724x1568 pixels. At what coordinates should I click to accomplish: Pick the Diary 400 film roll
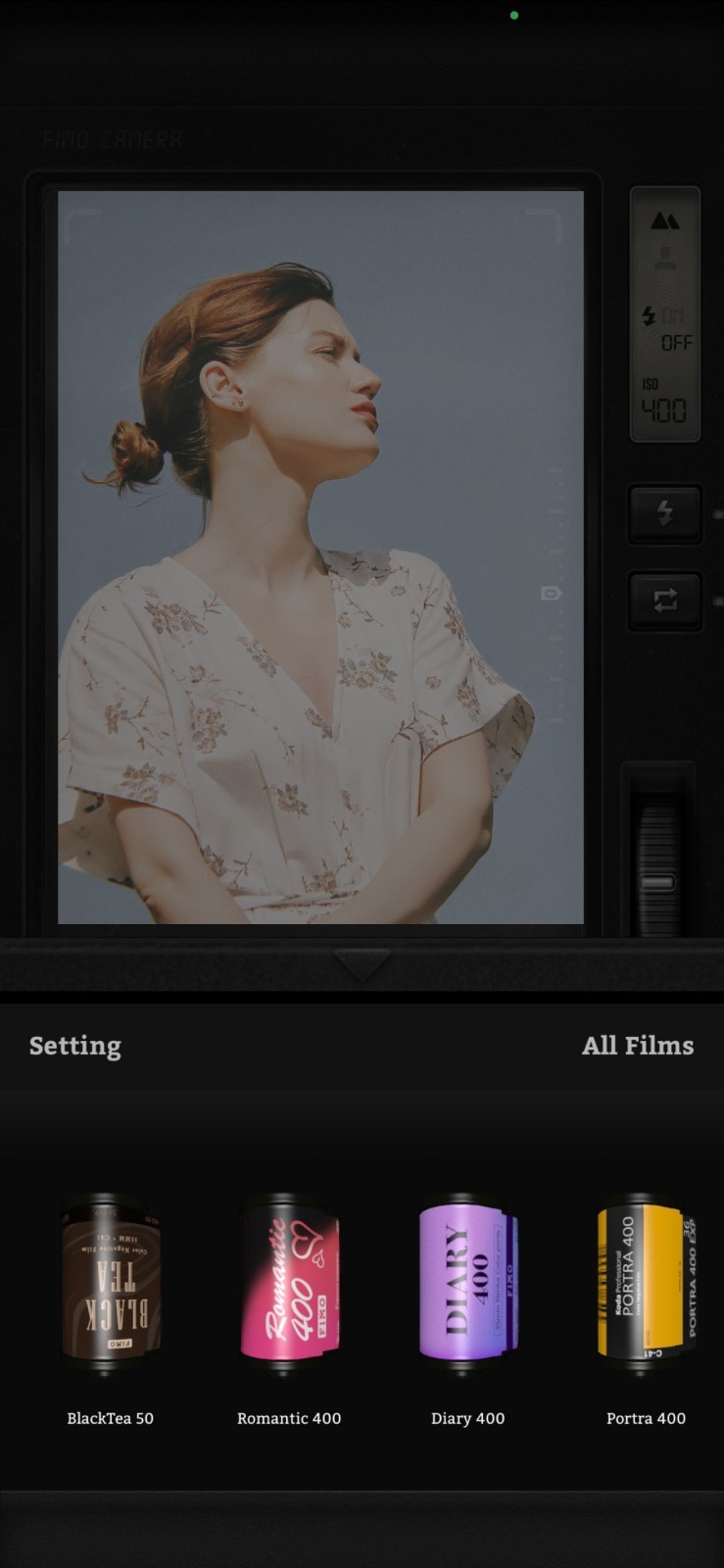click(x=467, y=1284)
